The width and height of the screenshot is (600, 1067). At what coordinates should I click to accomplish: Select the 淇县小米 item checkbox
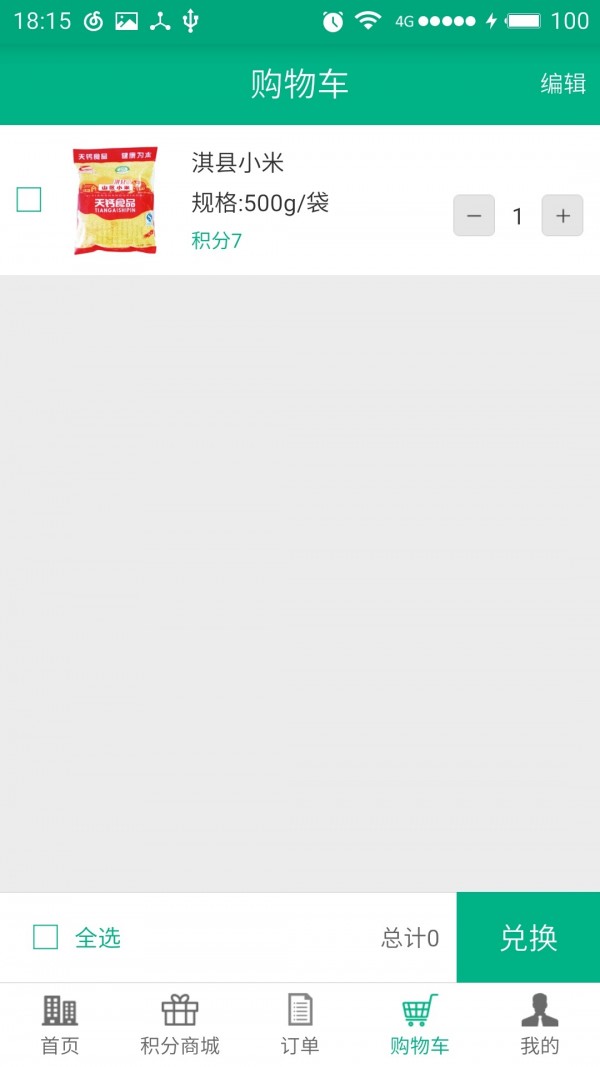point(29,200)
